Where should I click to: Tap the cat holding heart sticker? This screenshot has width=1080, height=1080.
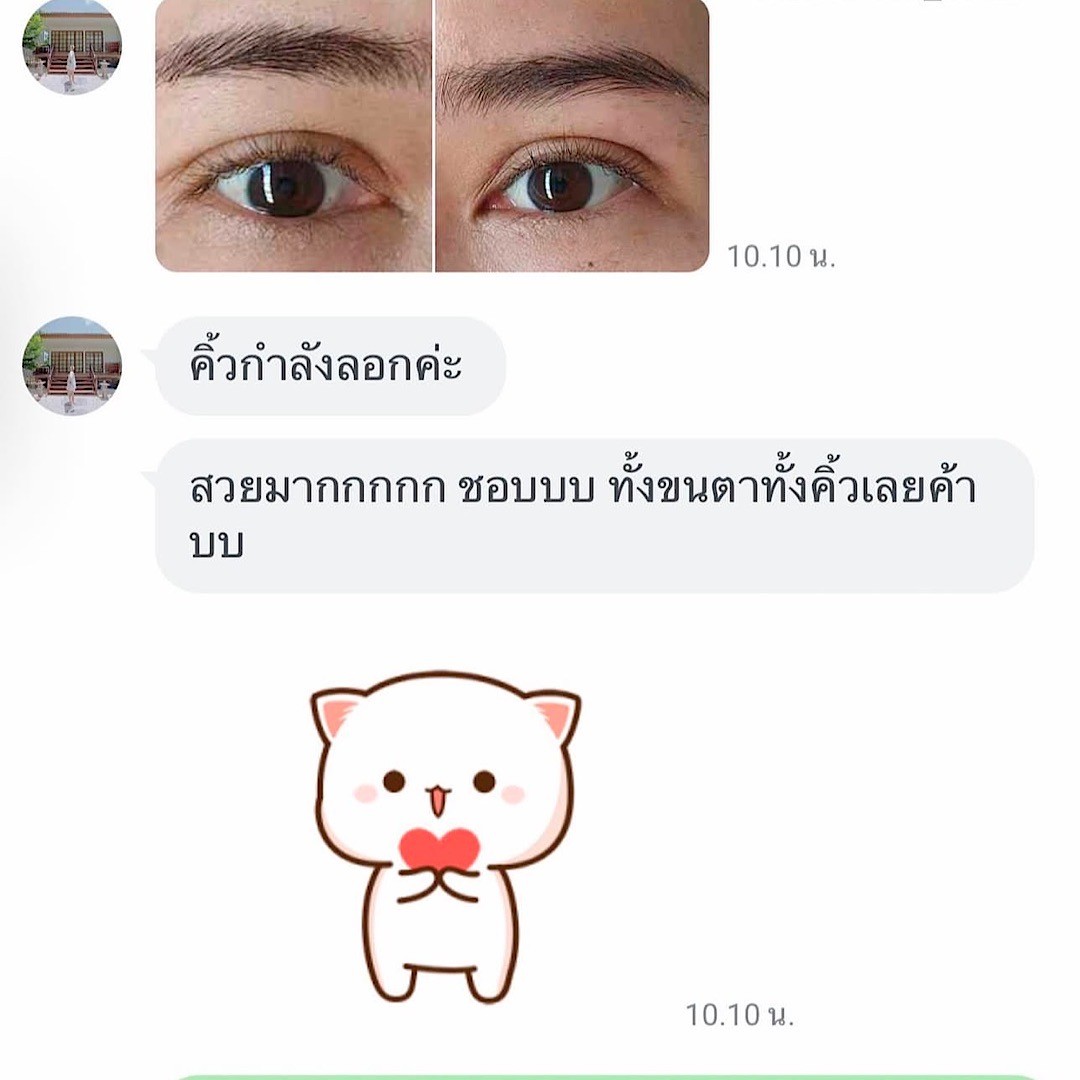pos(445,835)
